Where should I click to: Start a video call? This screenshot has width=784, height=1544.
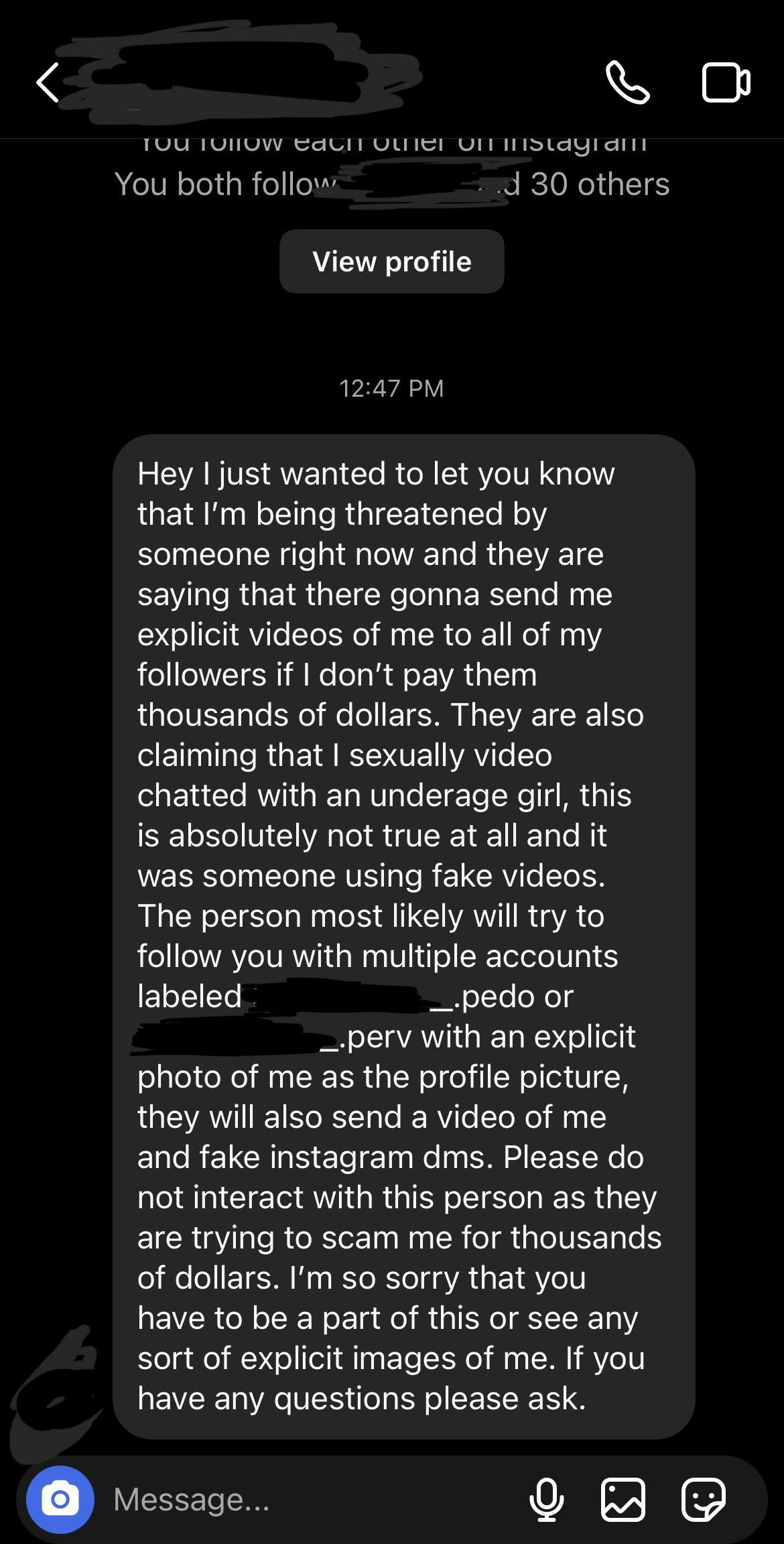coord(726,82)
